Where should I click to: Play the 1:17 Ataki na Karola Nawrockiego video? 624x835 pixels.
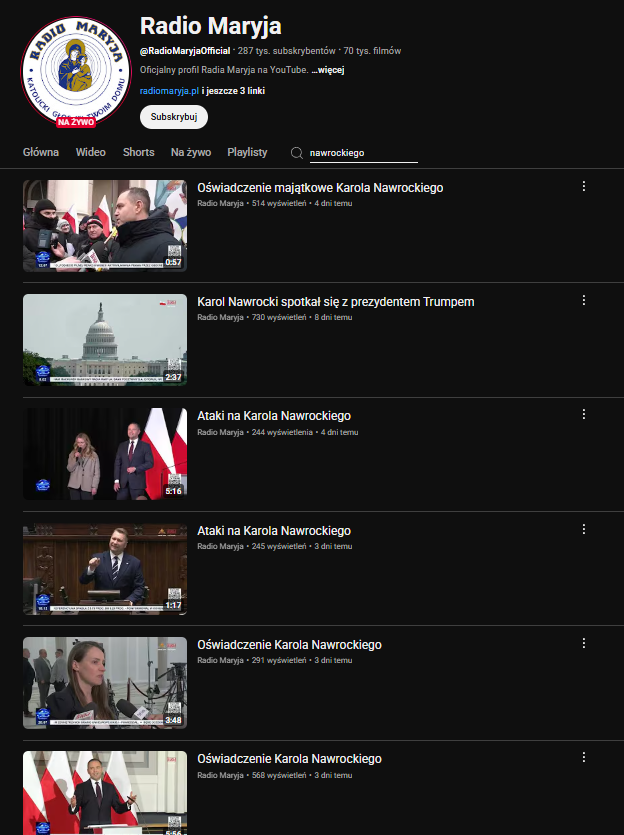(105, 567)
